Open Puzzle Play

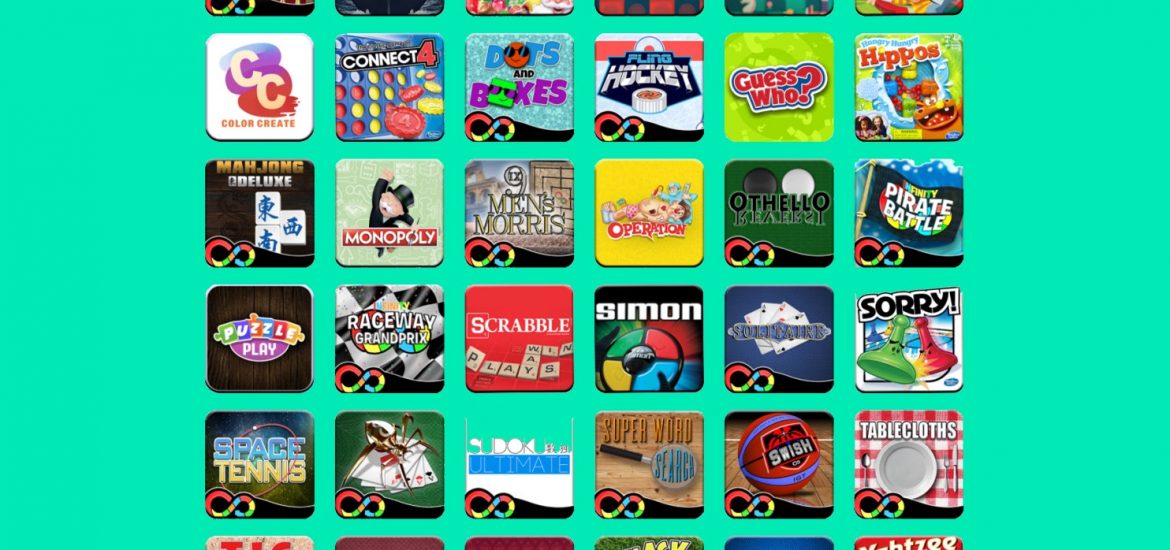coord(260,339)
